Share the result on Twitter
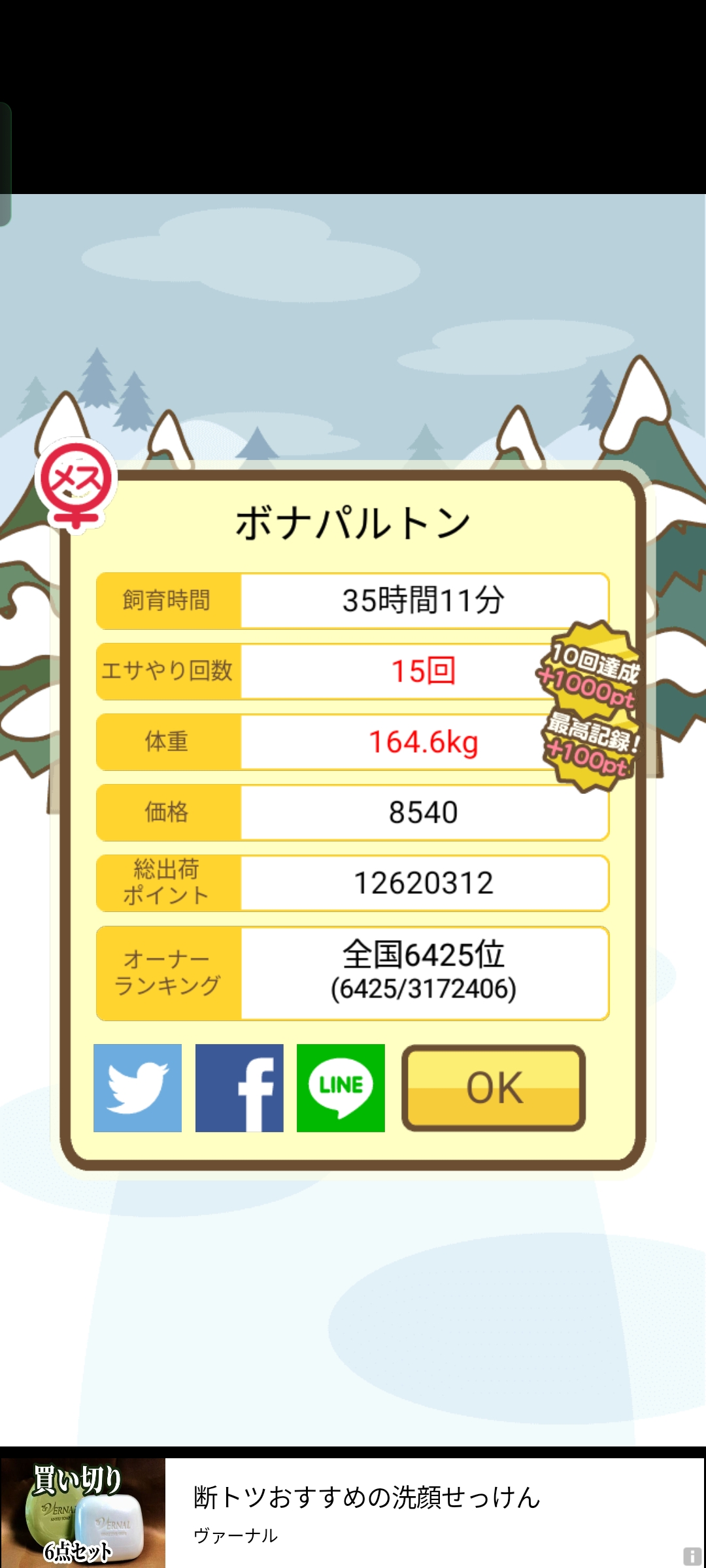This screenshot has width=706, height=1568. point(137,1088)
